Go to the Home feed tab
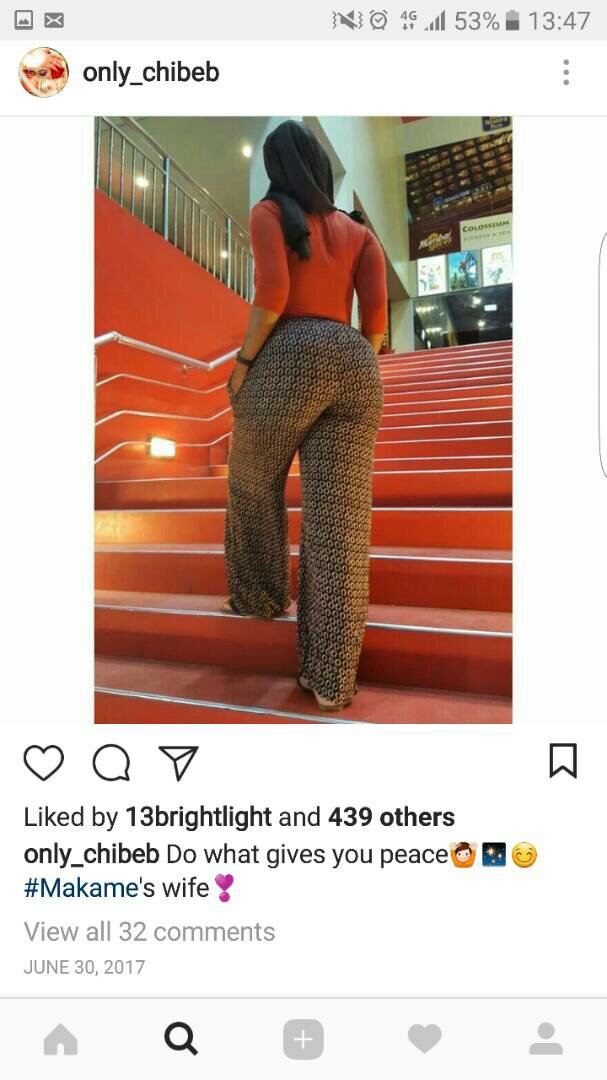The height and width of the screenshot is (1080, 607). point(61,1040)
